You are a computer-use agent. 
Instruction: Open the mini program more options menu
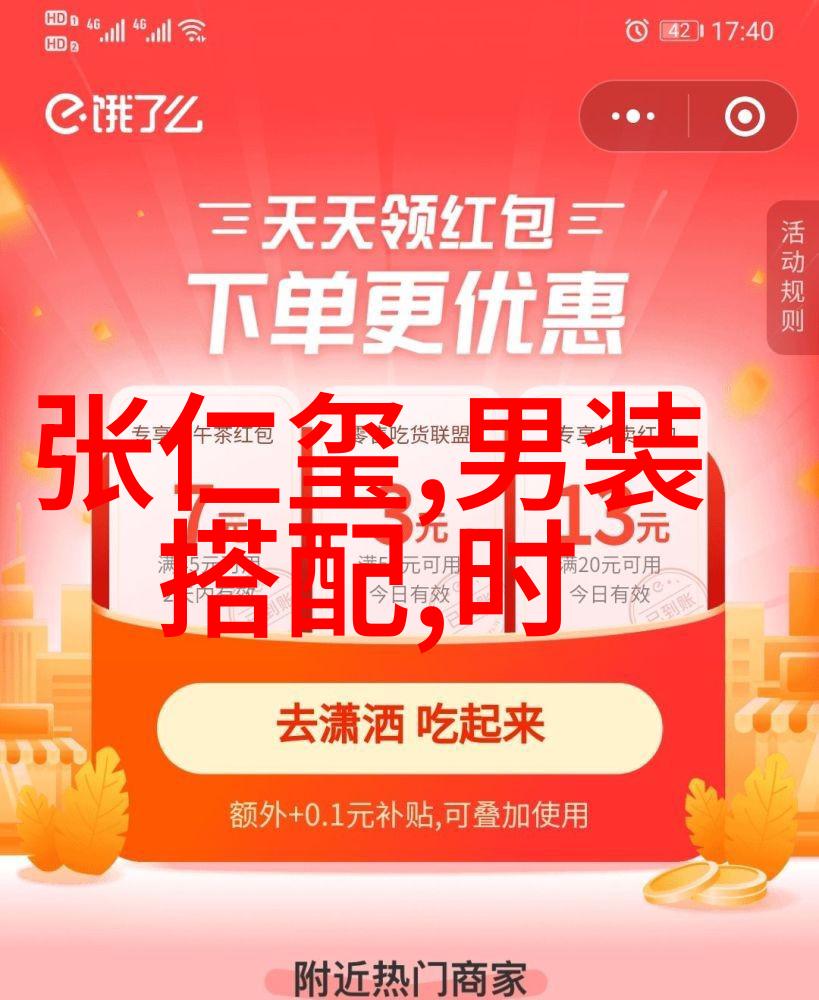click(x=635, y=117)
